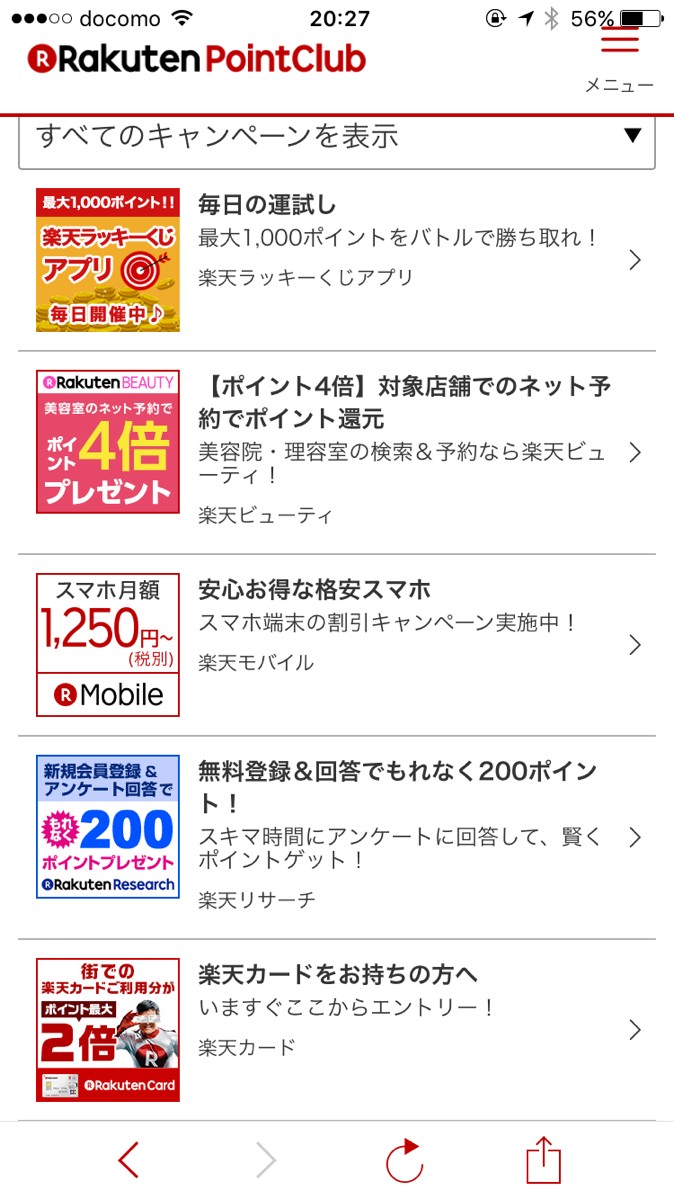
Task: Expand the すべてのキャンペーンを表示 dropdown
Action: (x=337, y=138)
